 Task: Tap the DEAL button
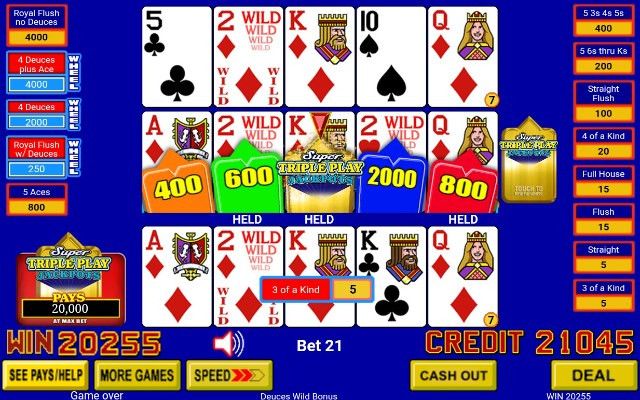593,375
